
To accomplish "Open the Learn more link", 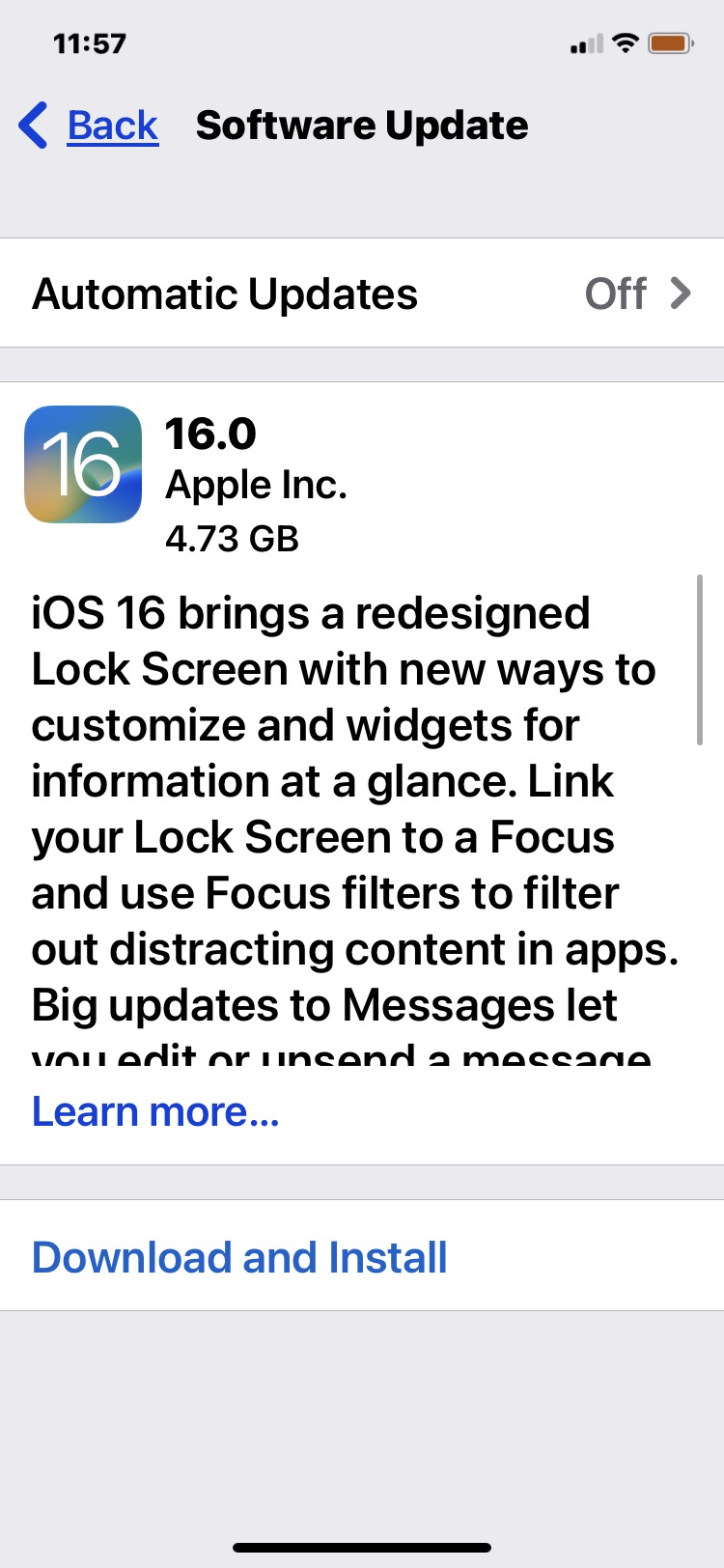I will 155,1111.
